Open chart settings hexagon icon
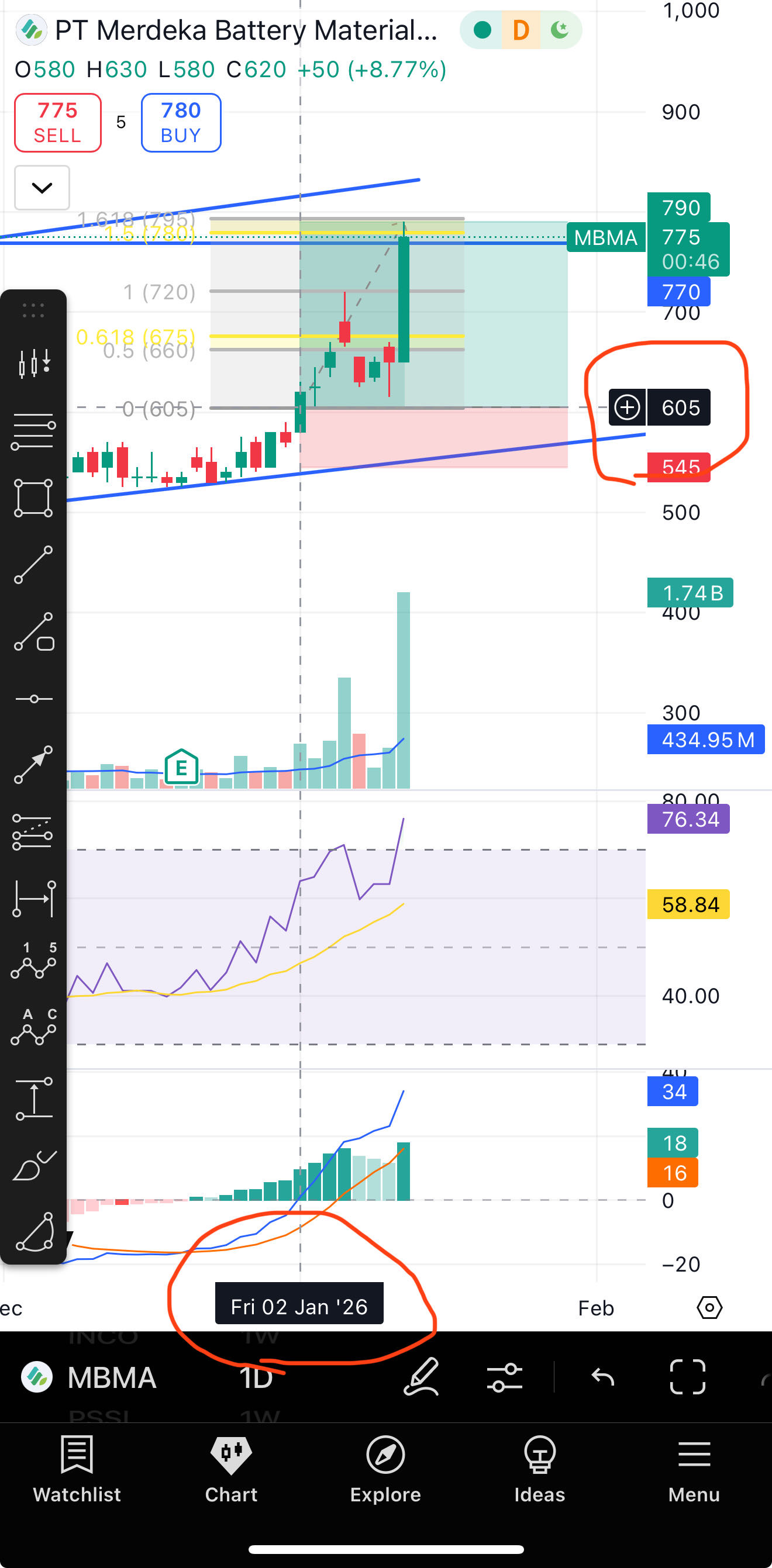 [x=709, y=1307]
